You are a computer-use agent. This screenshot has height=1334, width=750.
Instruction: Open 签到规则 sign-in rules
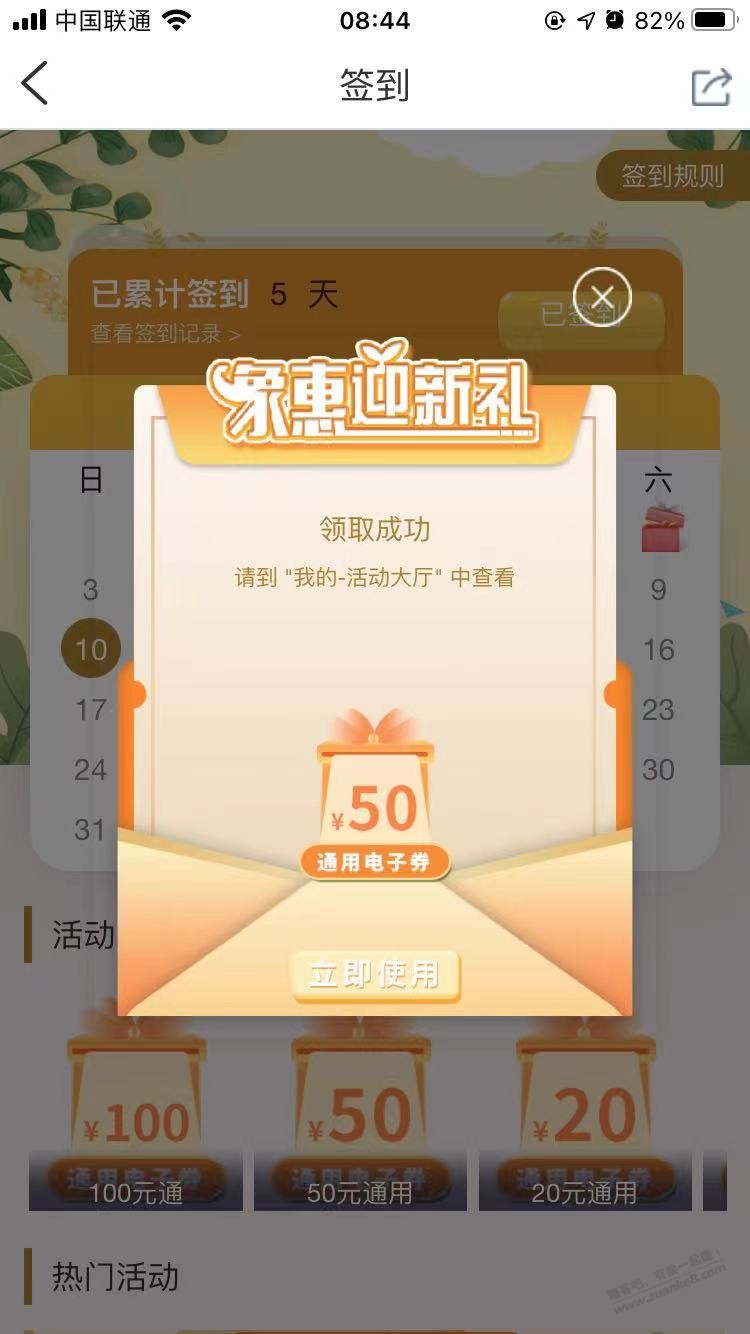click(x=671, y=177)
